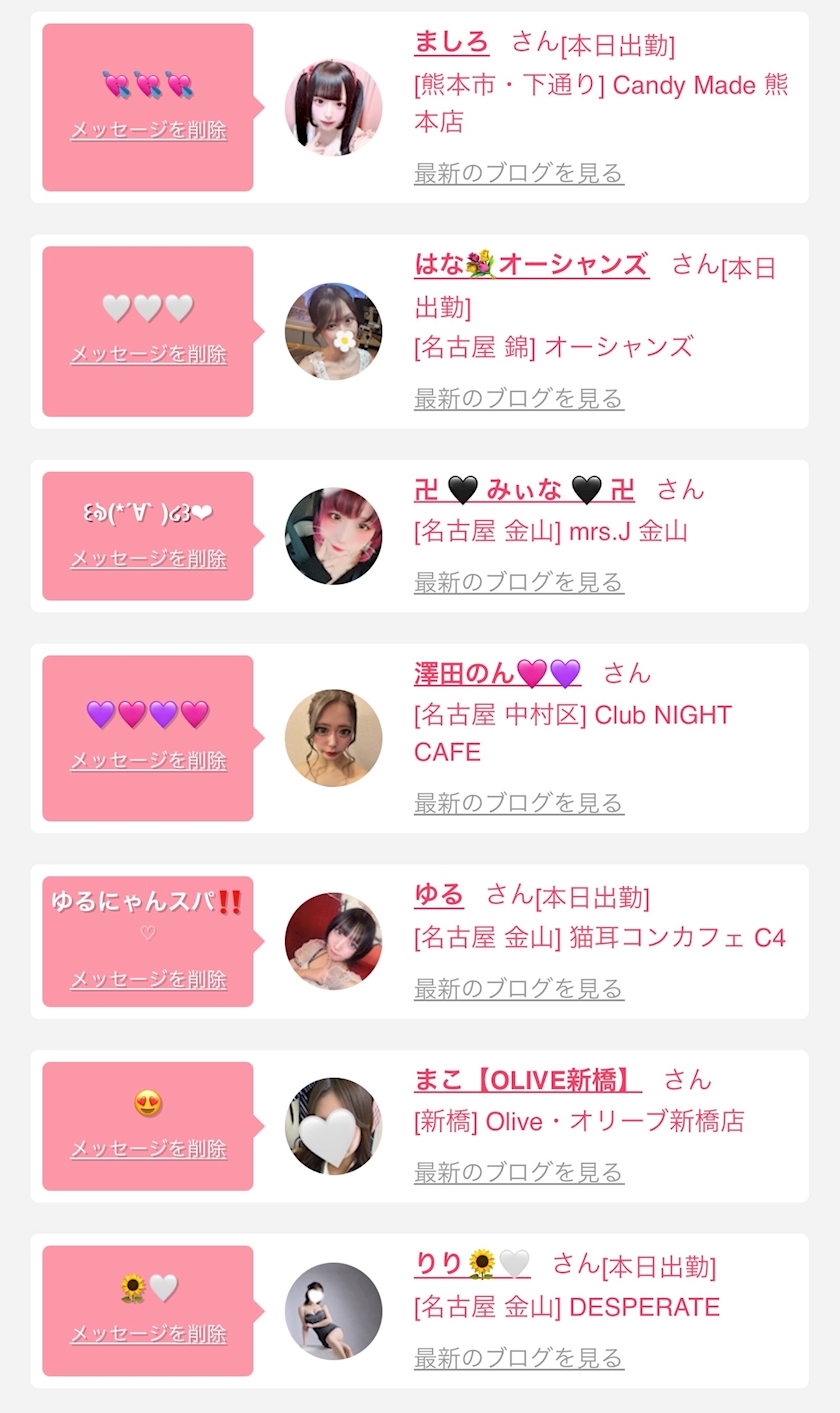Screen dimensions: 840x1413
Task: View 澤田のん's latest blog
Action: click(518, 803)
